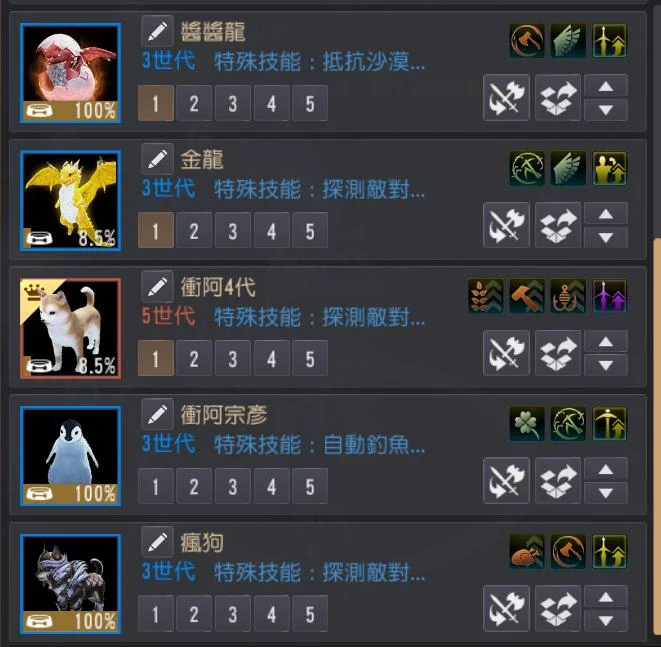Open the exchange option for 衝阿宗彥

[x=559, y=481]
